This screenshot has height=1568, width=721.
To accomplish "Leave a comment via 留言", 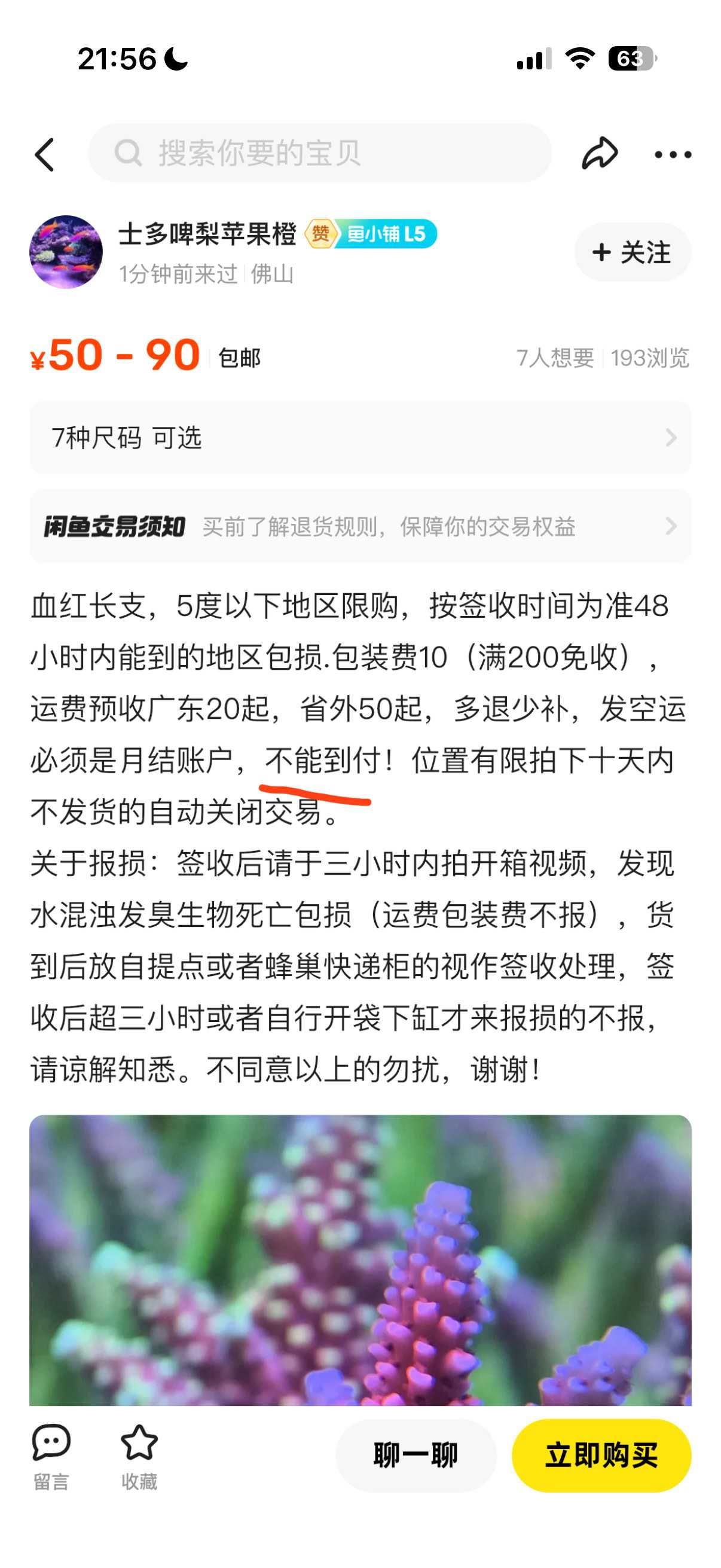I will coord(51,1456).
